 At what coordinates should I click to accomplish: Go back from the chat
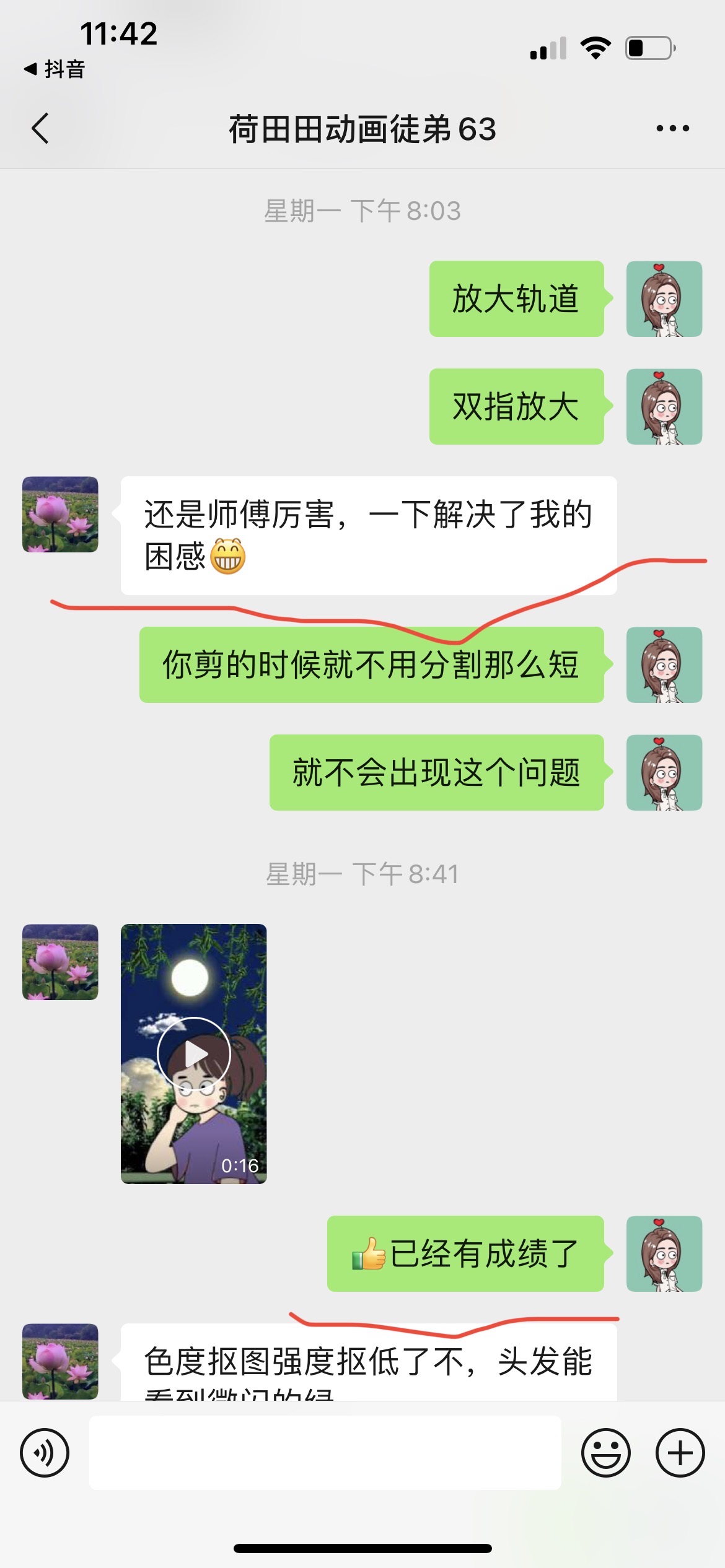point(40,129)
